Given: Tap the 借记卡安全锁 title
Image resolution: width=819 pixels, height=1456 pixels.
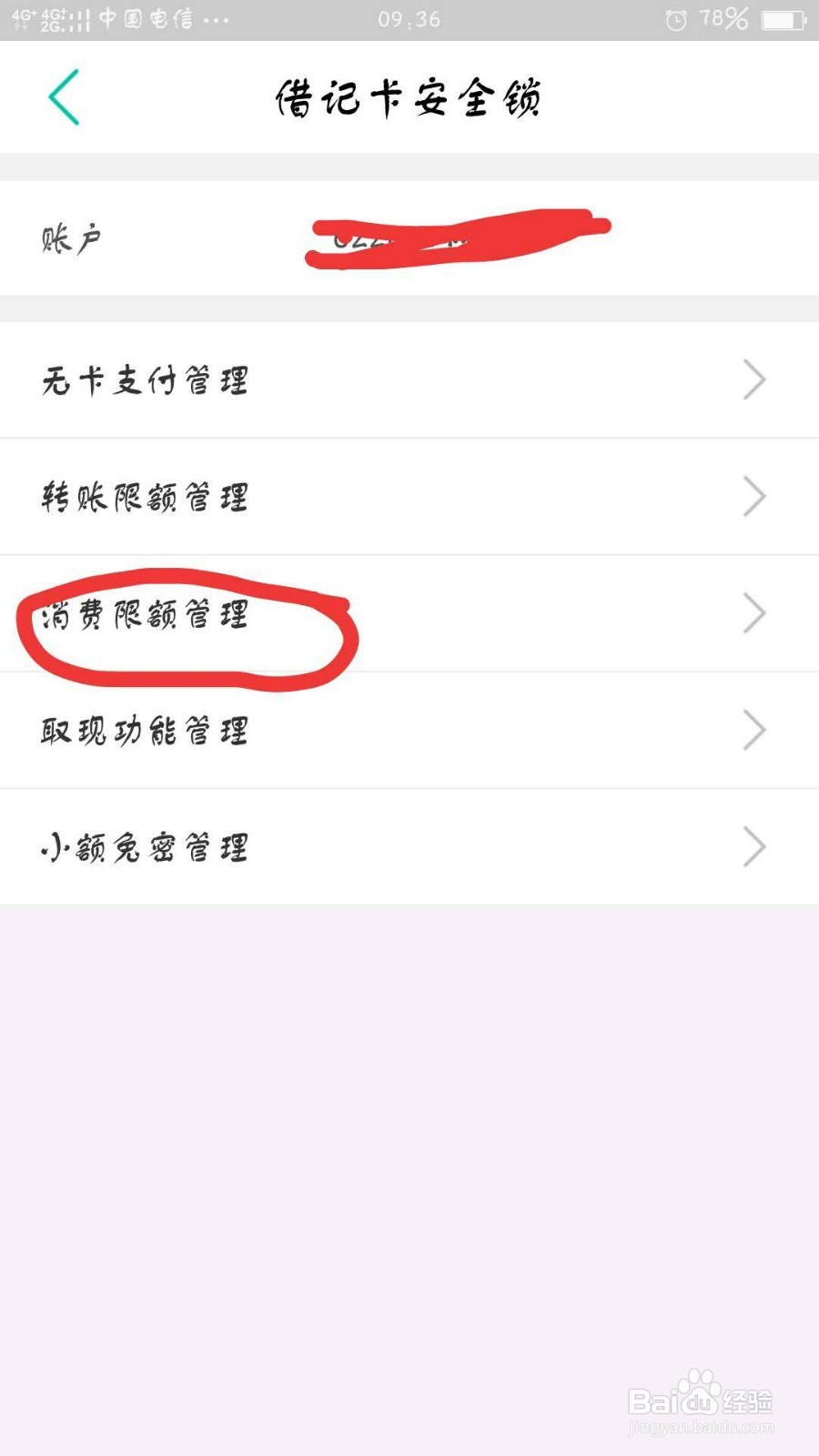Looking at the screenshot, I should 409,98.
